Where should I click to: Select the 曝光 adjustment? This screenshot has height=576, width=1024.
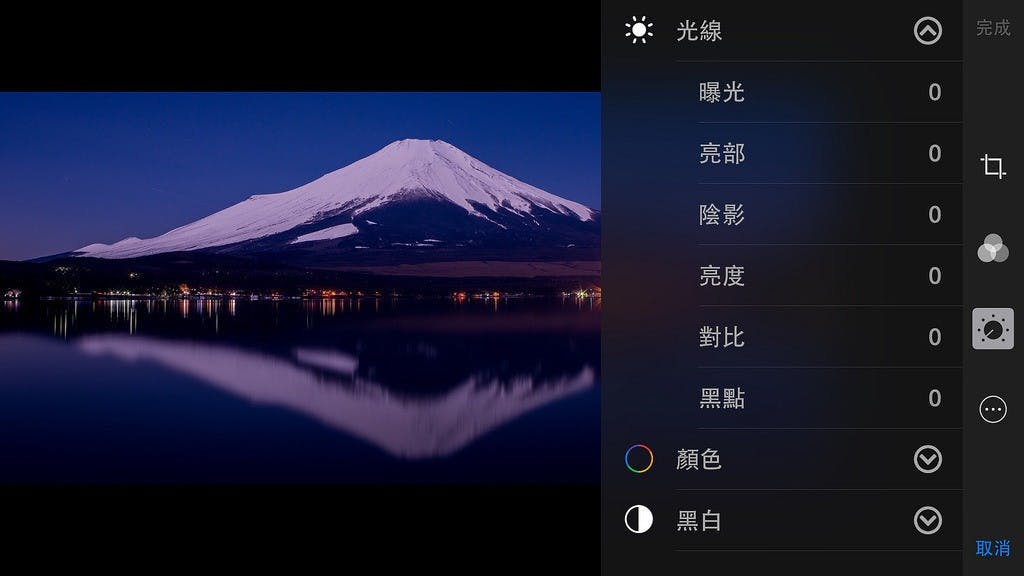pyautogui.click(x=721, y=93)
